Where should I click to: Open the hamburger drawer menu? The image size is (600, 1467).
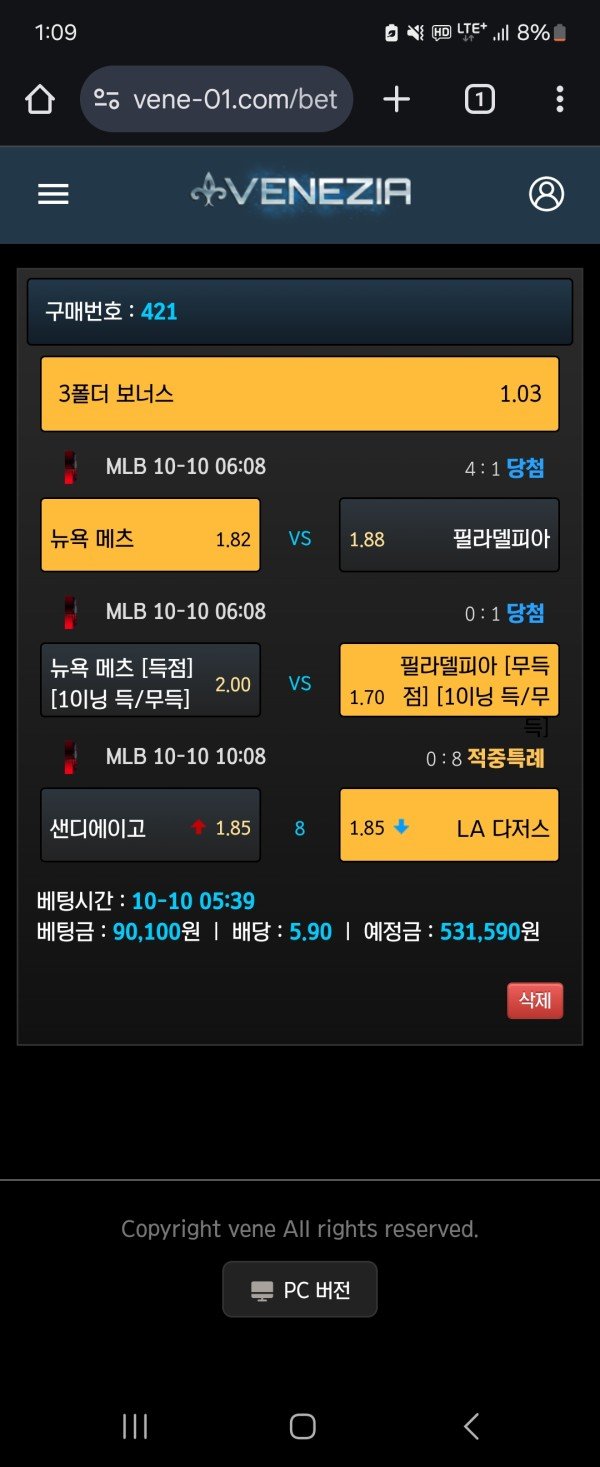coord(53,194)
